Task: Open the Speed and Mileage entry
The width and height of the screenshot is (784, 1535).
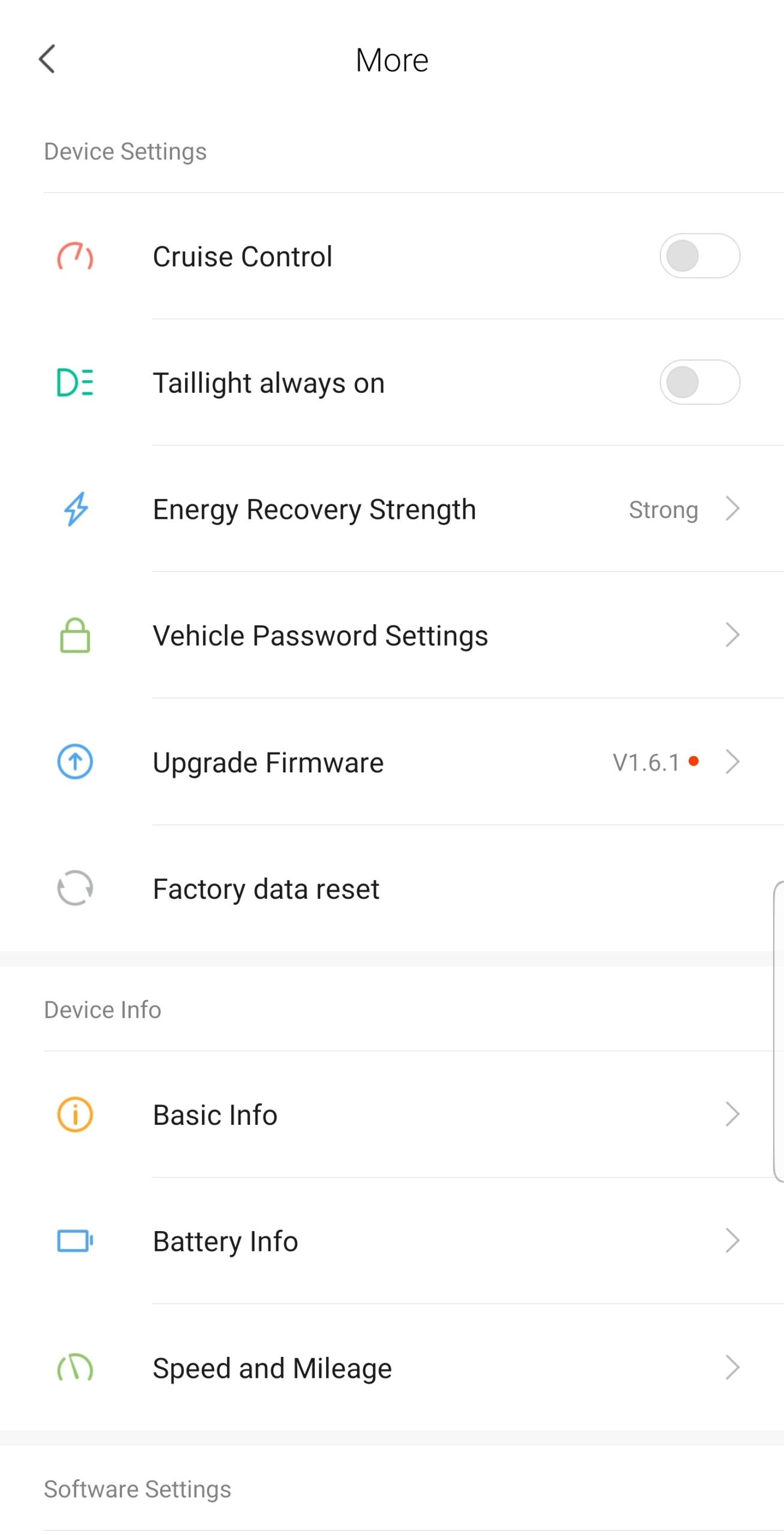Action: pos(273,1368)
